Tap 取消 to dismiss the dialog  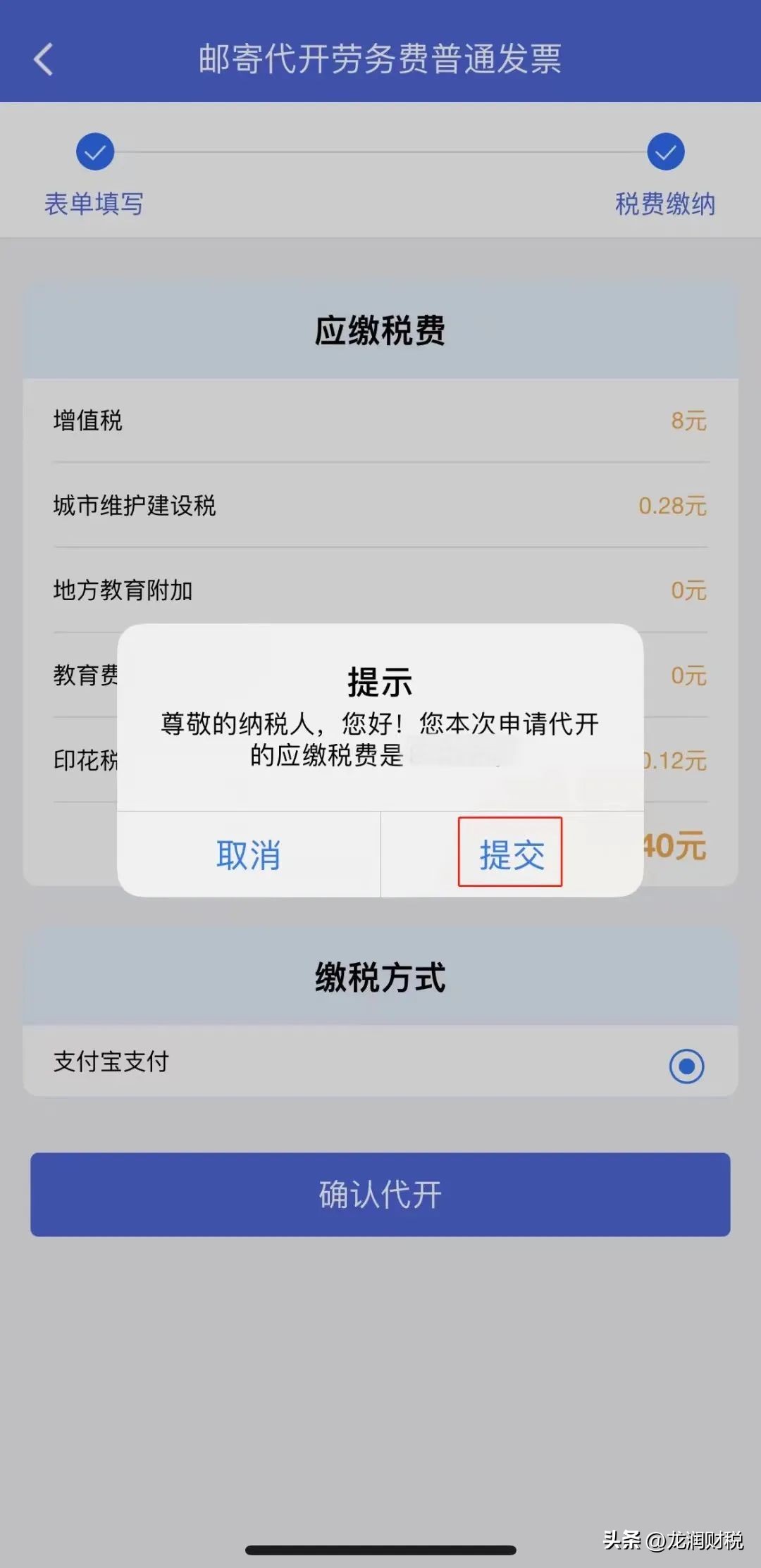point(248,855)
